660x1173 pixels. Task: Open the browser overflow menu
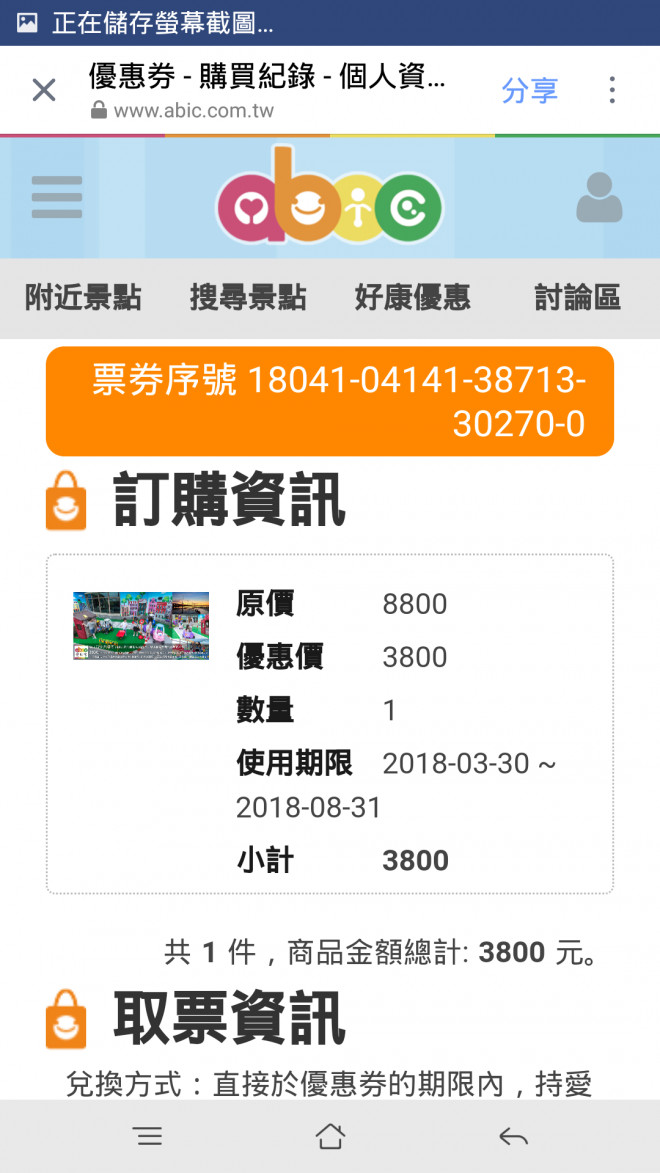[x=612, y=91]
